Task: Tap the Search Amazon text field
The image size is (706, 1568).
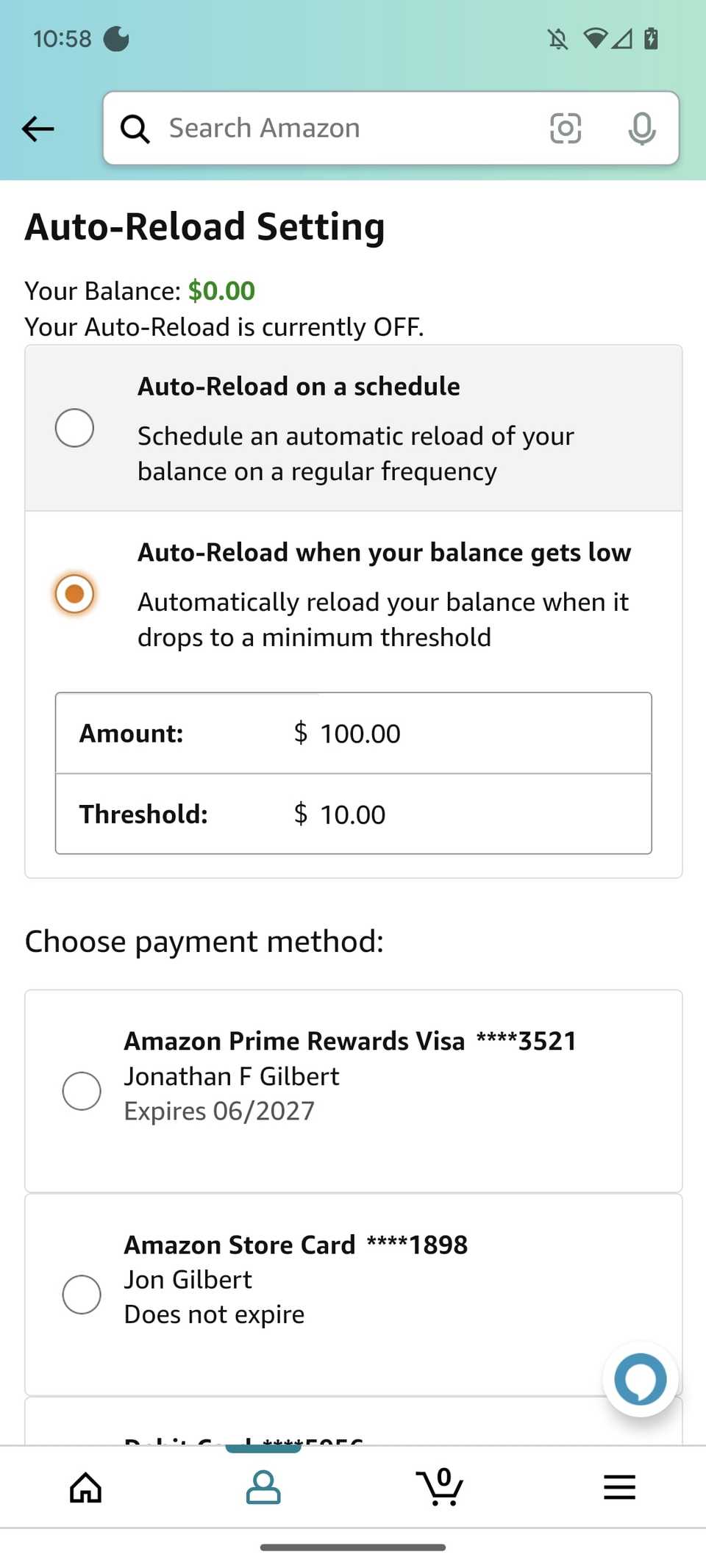Action: click(x=331, y=128)
